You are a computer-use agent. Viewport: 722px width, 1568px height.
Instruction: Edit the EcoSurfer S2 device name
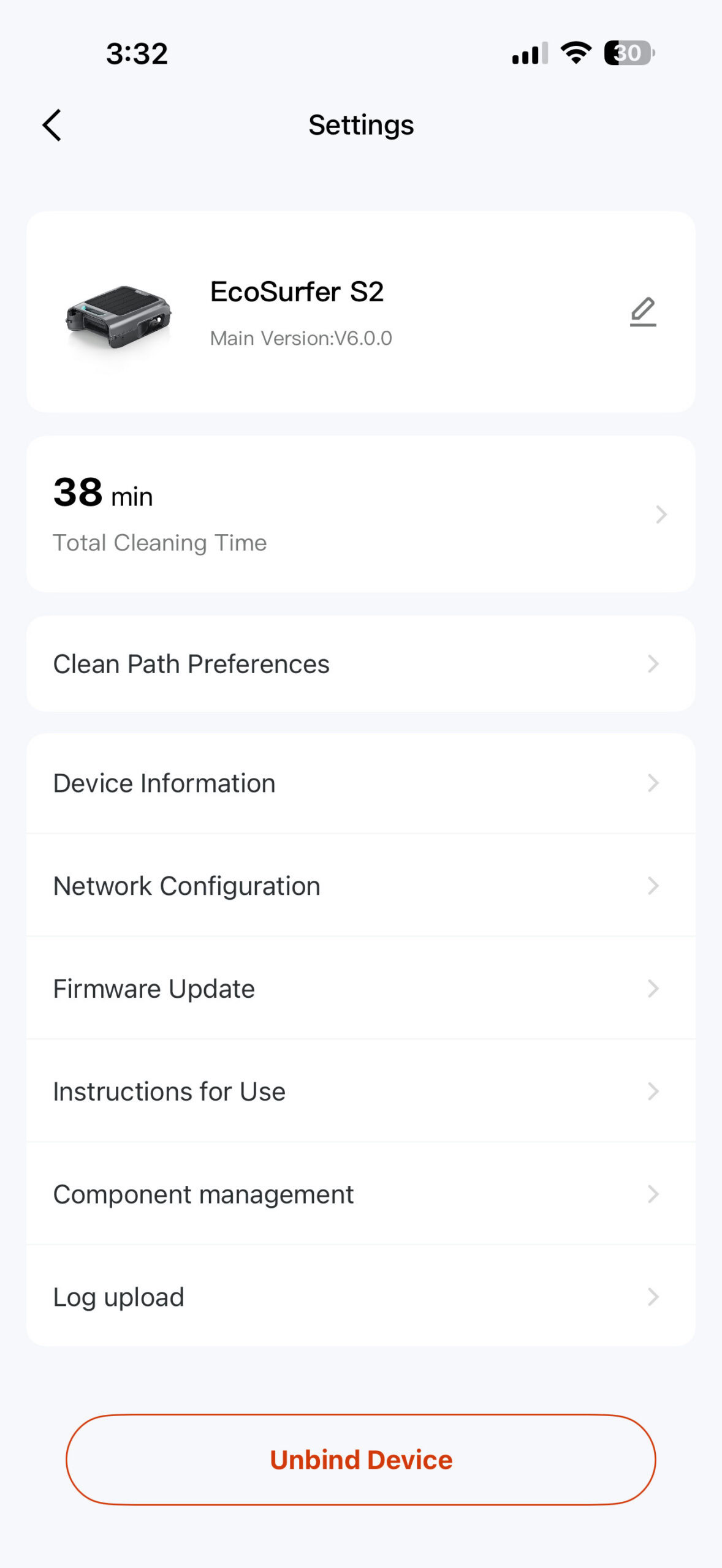pos(642,312)
